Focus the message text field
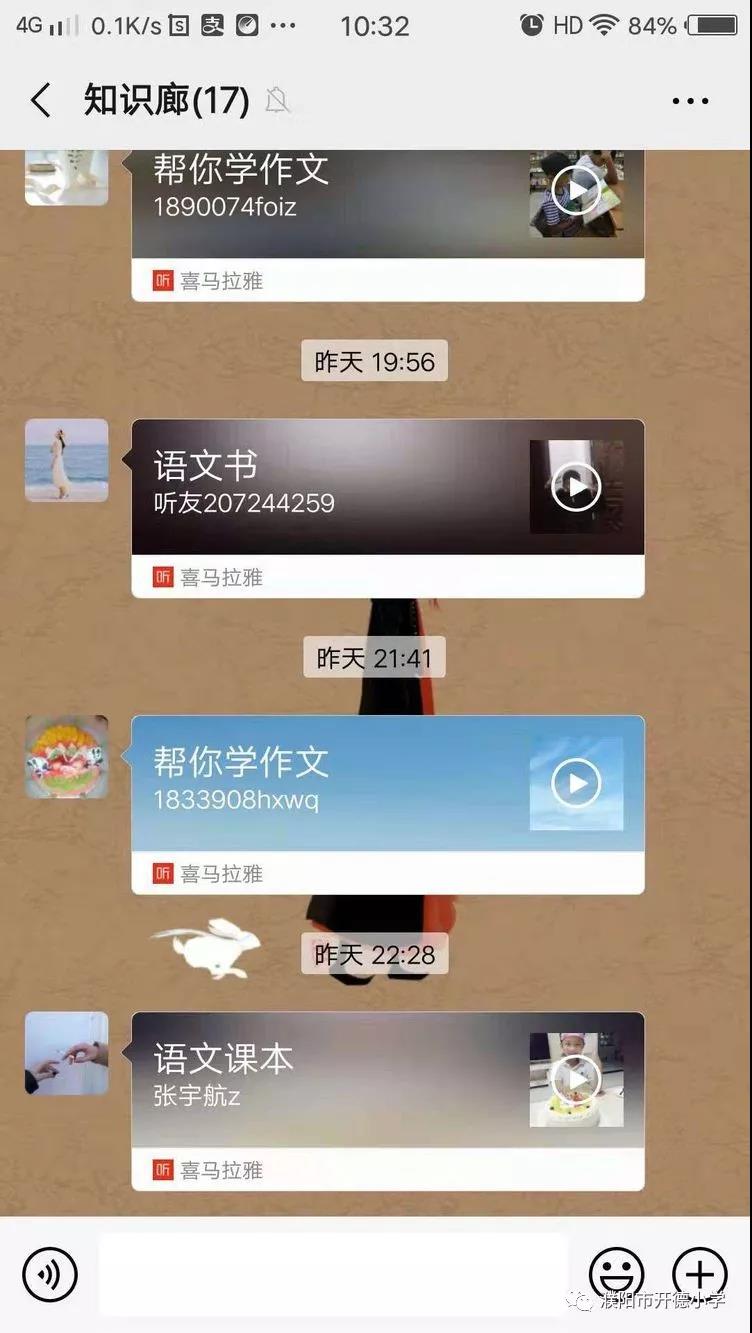This screenshot has width=752, height=1333. point(333,1275)
